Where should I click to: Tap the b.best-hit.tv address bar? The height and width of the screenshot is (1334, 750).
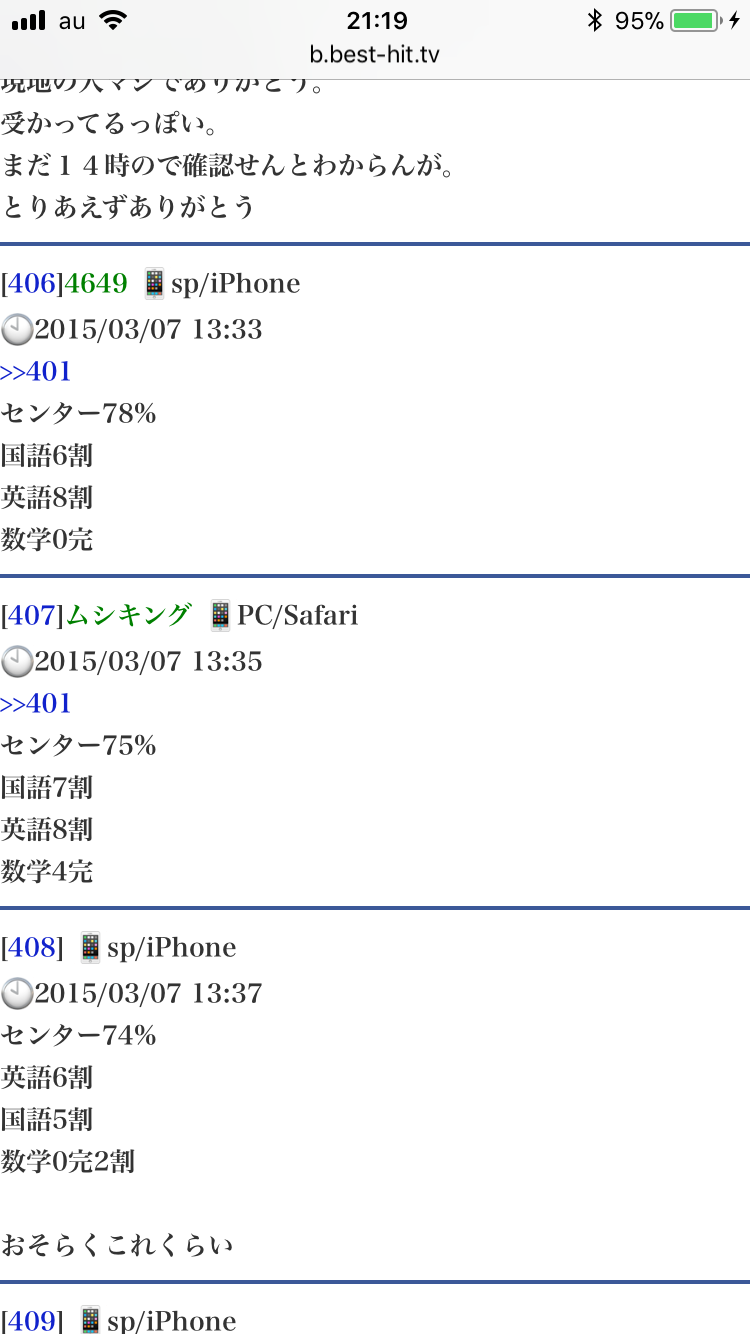pos(375,56)
